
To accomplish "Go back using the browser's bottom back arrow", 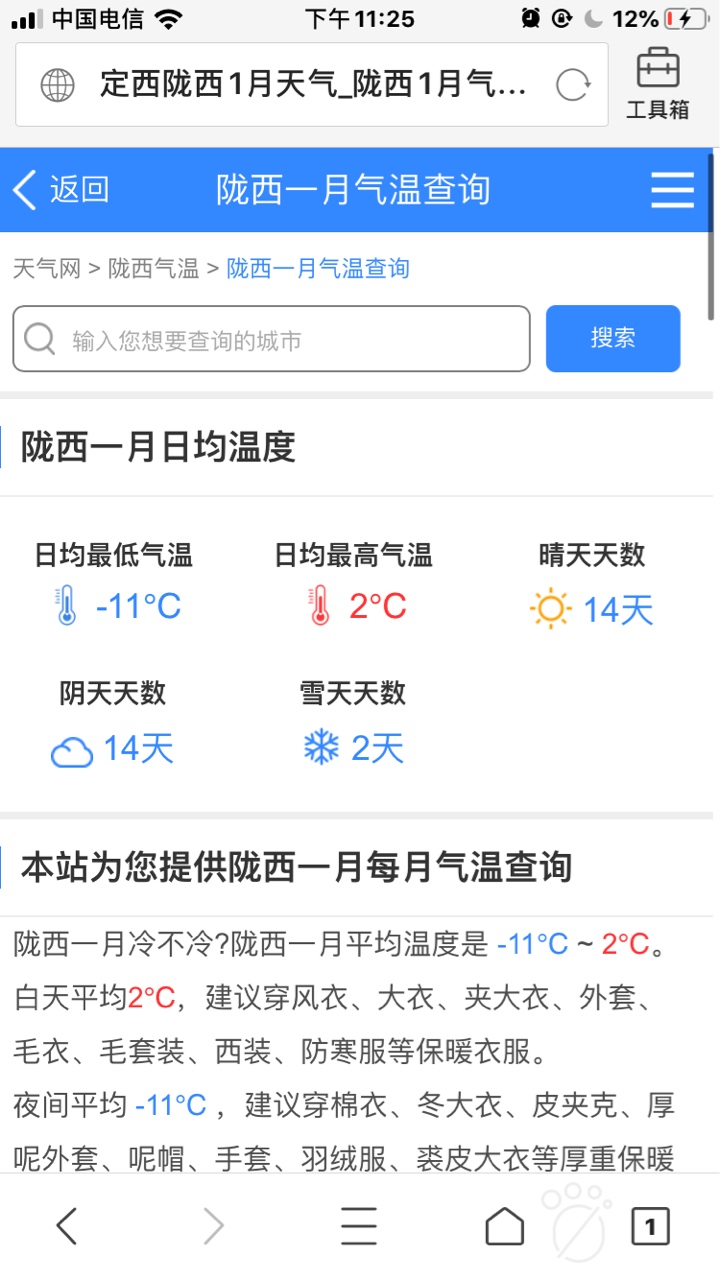I will pos(67,1225).
